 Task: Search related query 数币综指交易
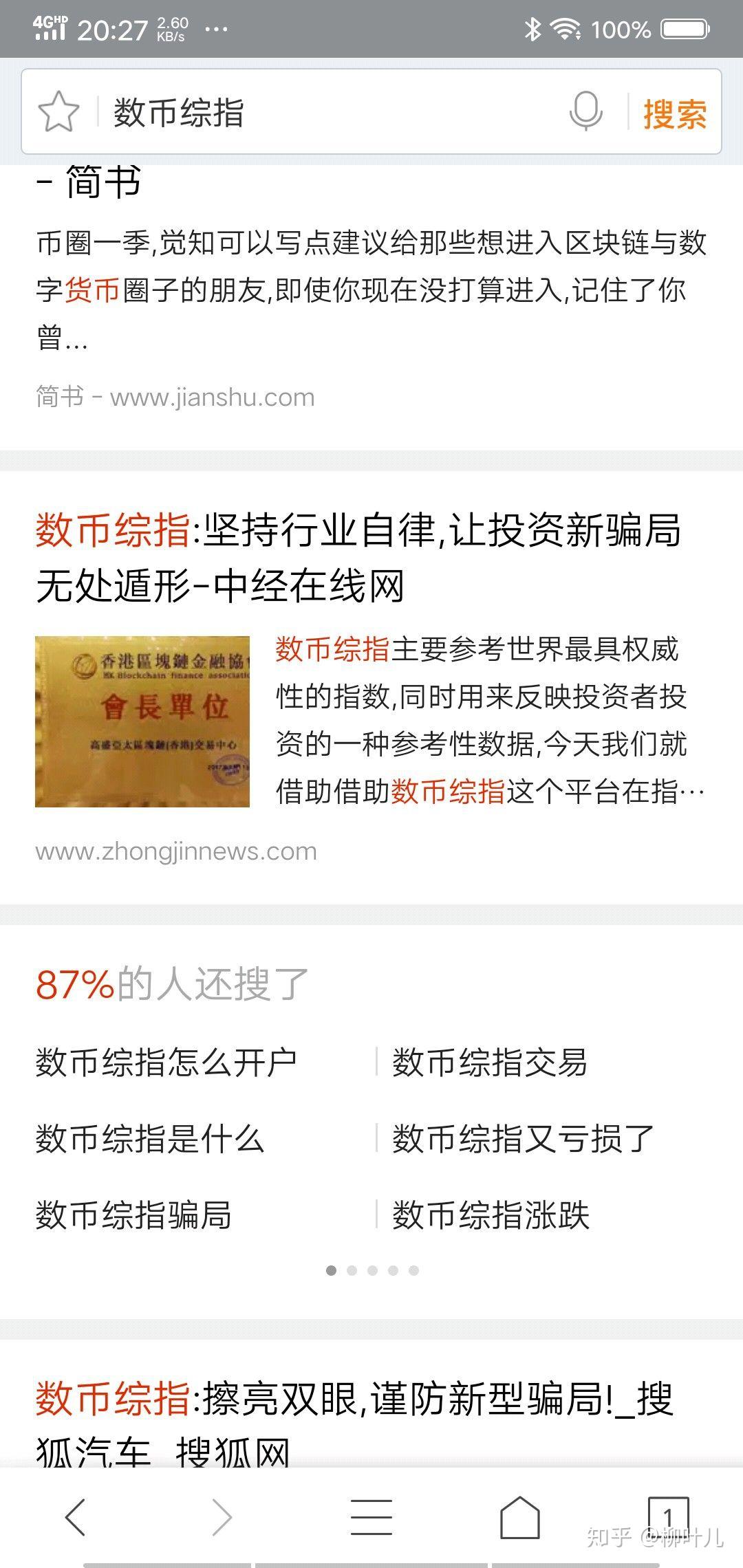(x=490, y=1063)
